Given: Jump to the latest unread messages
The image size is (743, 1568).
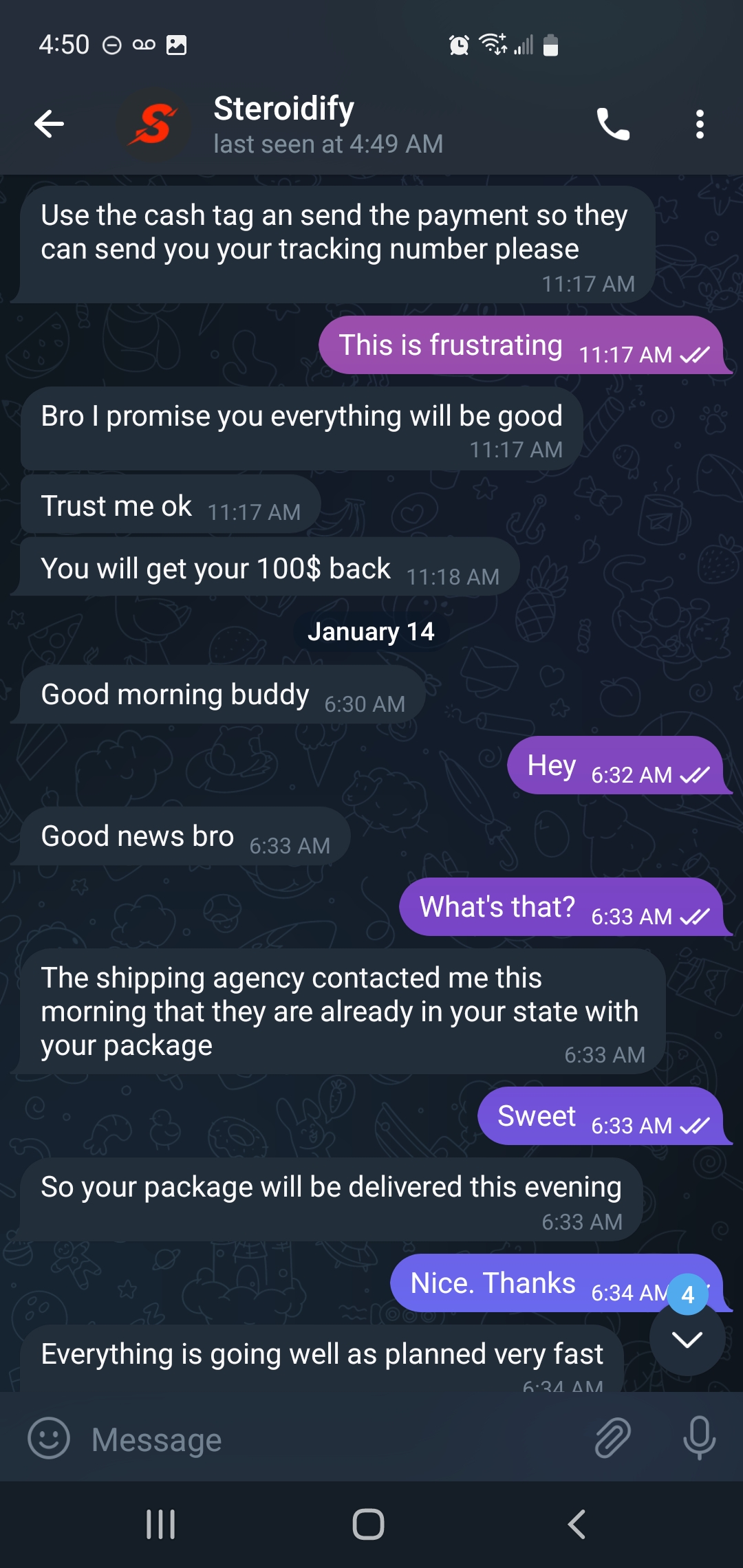Looking at the screenshot, I should [x=687, y=1338].
